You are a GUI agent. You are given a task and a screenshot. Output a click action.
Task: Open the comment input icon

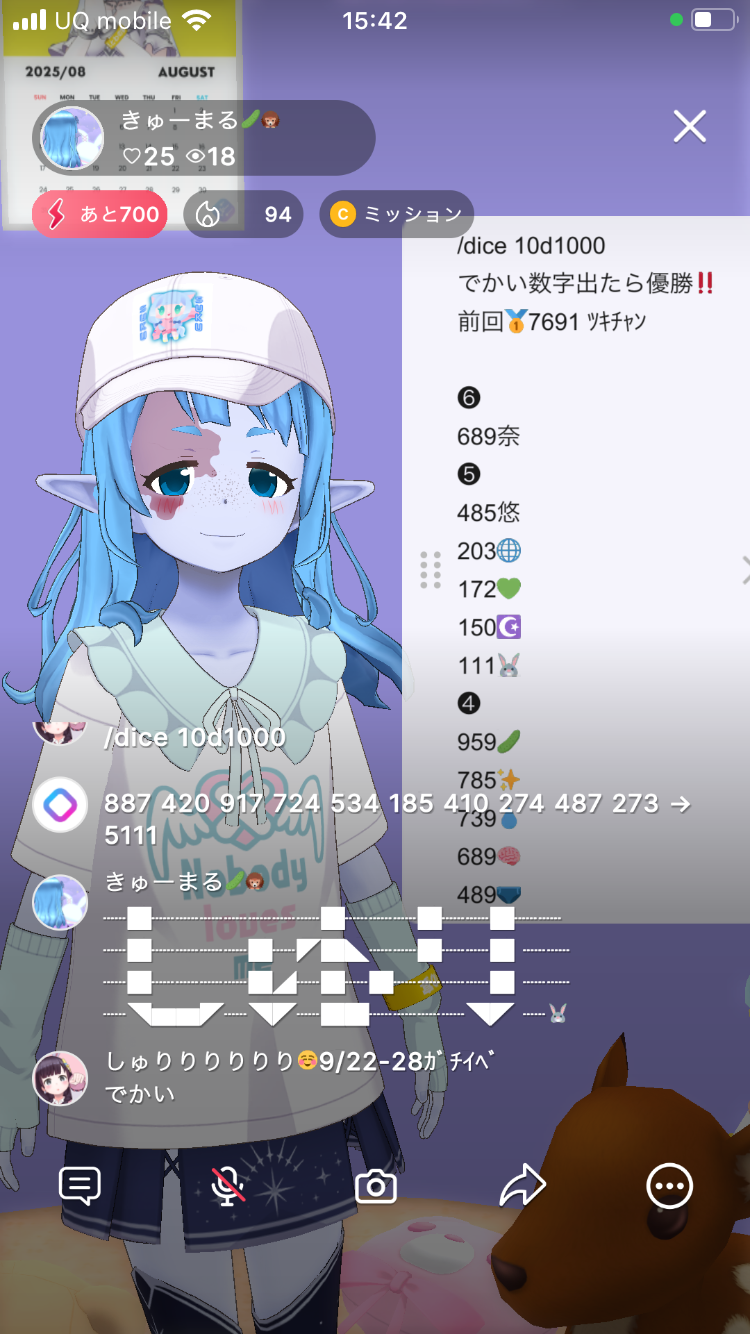tap(80, 1187)
